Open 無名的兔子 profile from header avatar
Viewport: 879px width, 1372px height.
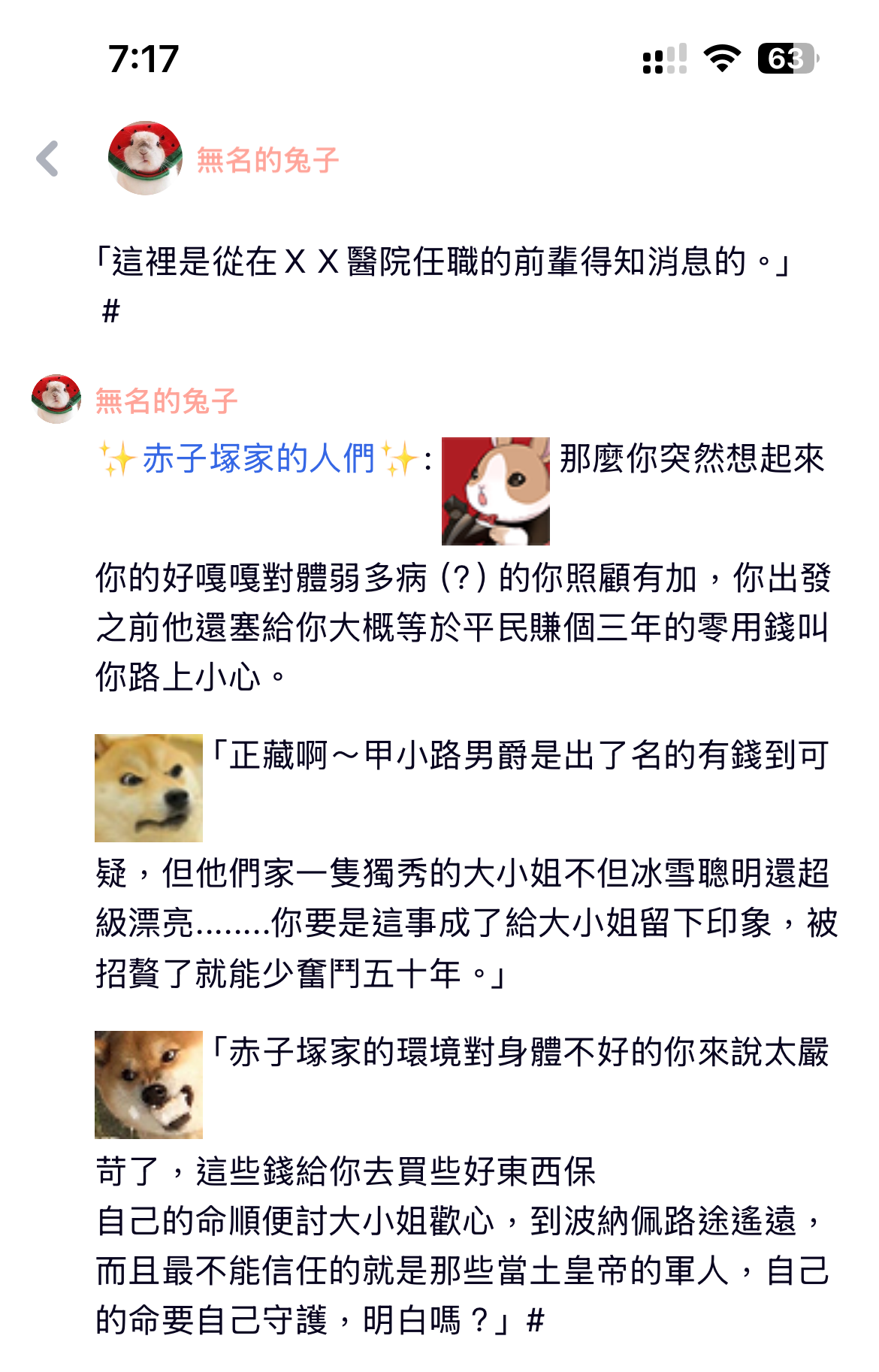[x=145, y=158]
